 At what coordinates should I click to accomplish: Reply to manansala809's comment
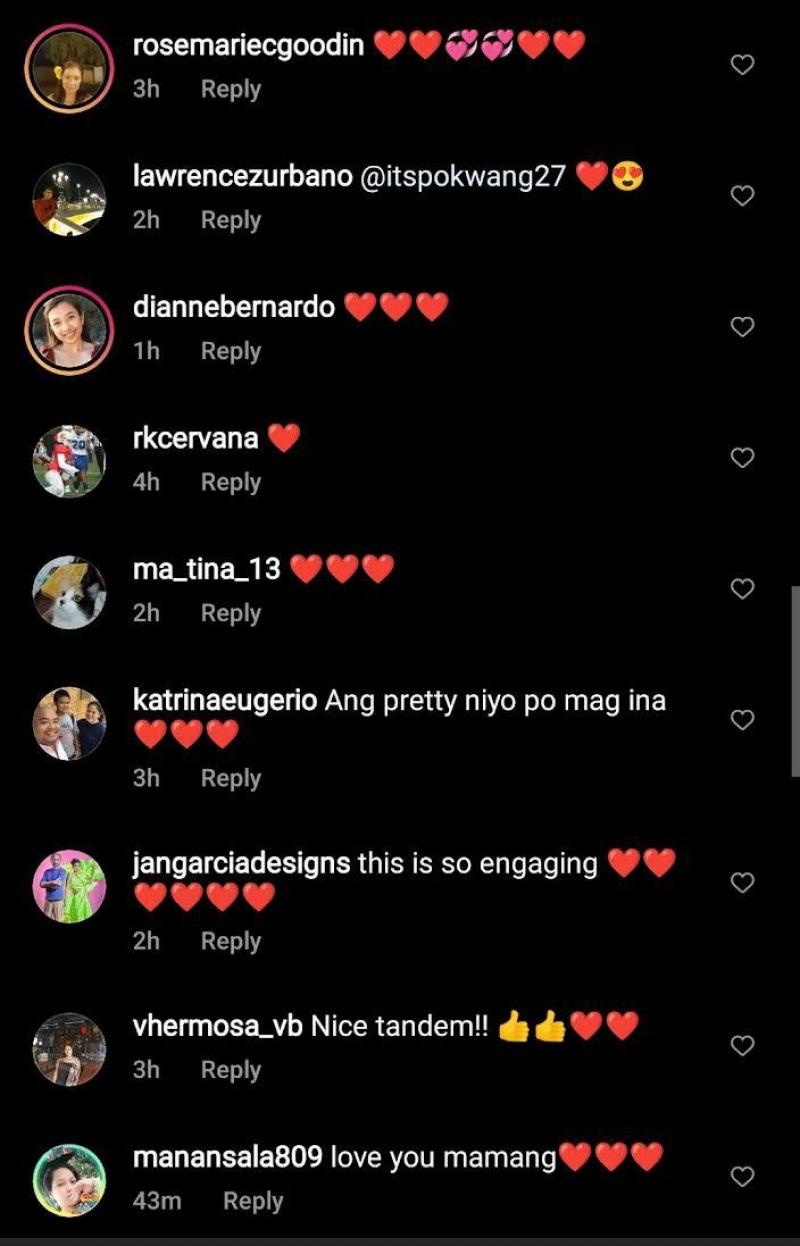[x=252, y=1201]
